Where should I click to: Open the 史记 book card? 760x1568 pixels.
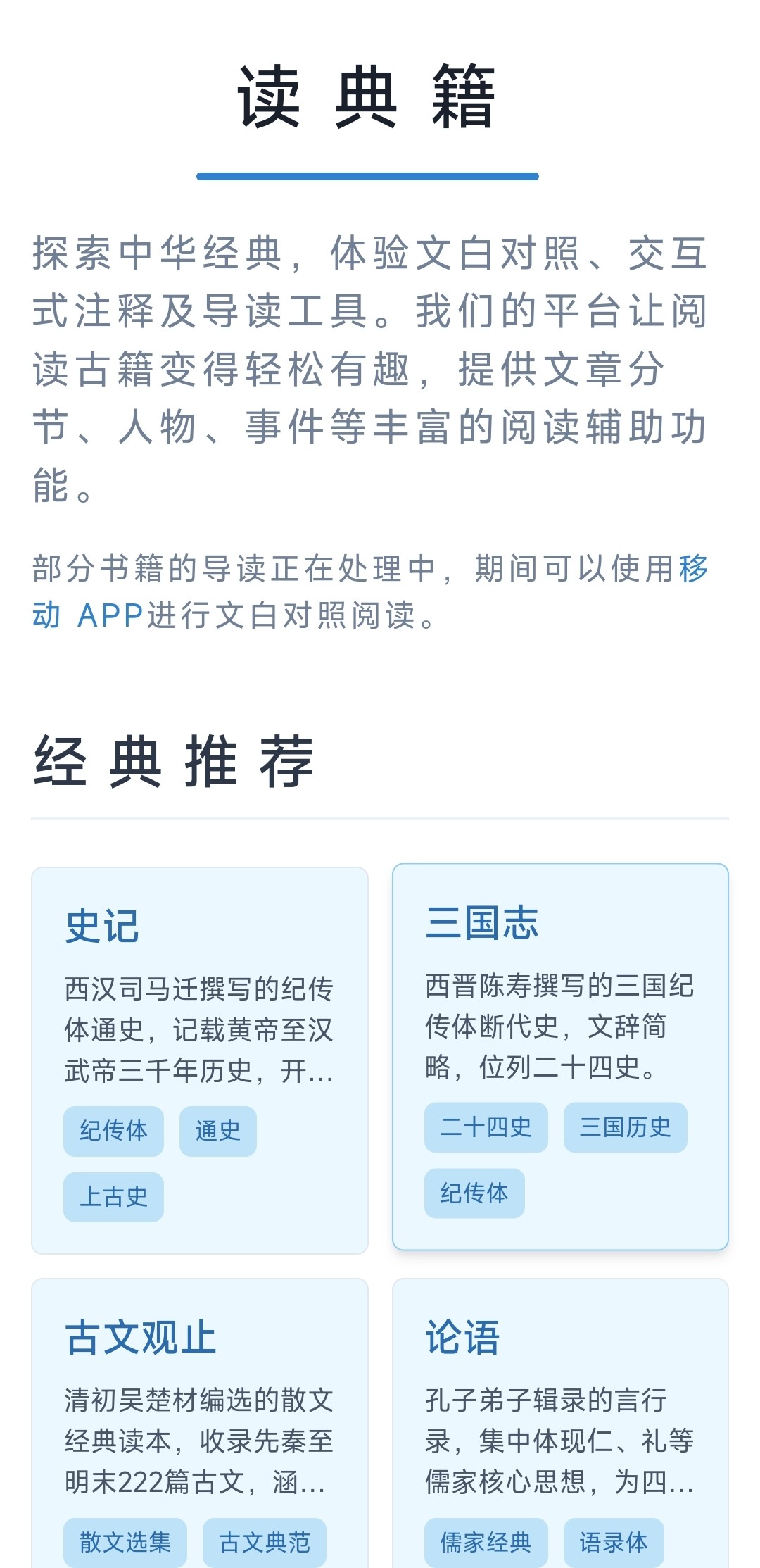coord(102,927)
